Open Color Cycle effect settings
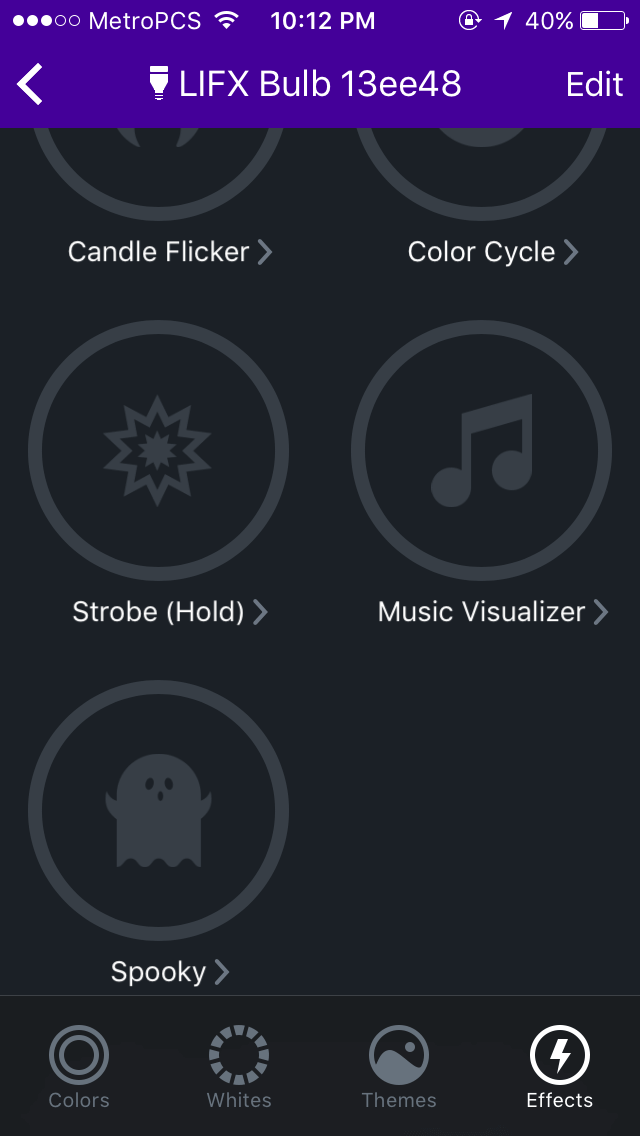This screenshot has height=1136, width=640. (493, 252)
